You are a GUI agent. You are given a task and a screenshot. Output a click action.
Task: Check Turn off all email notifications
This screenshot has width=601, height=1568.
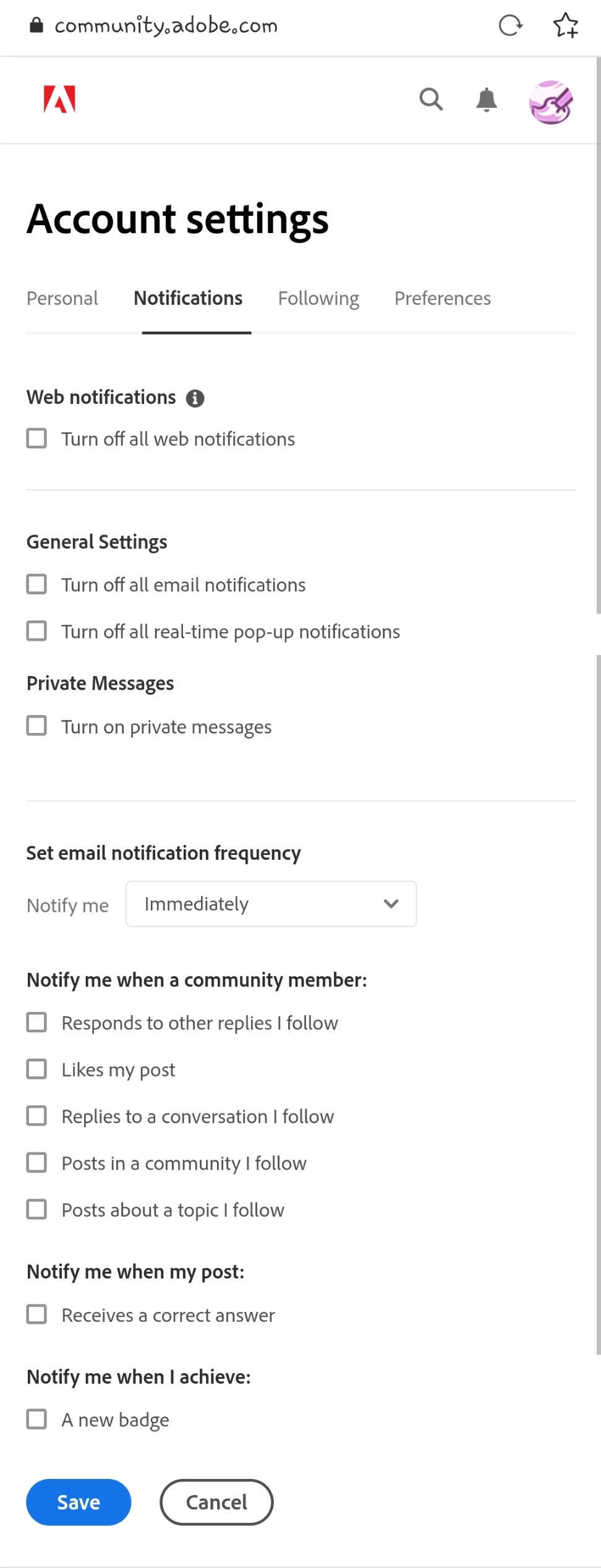[x=36, y=584]
